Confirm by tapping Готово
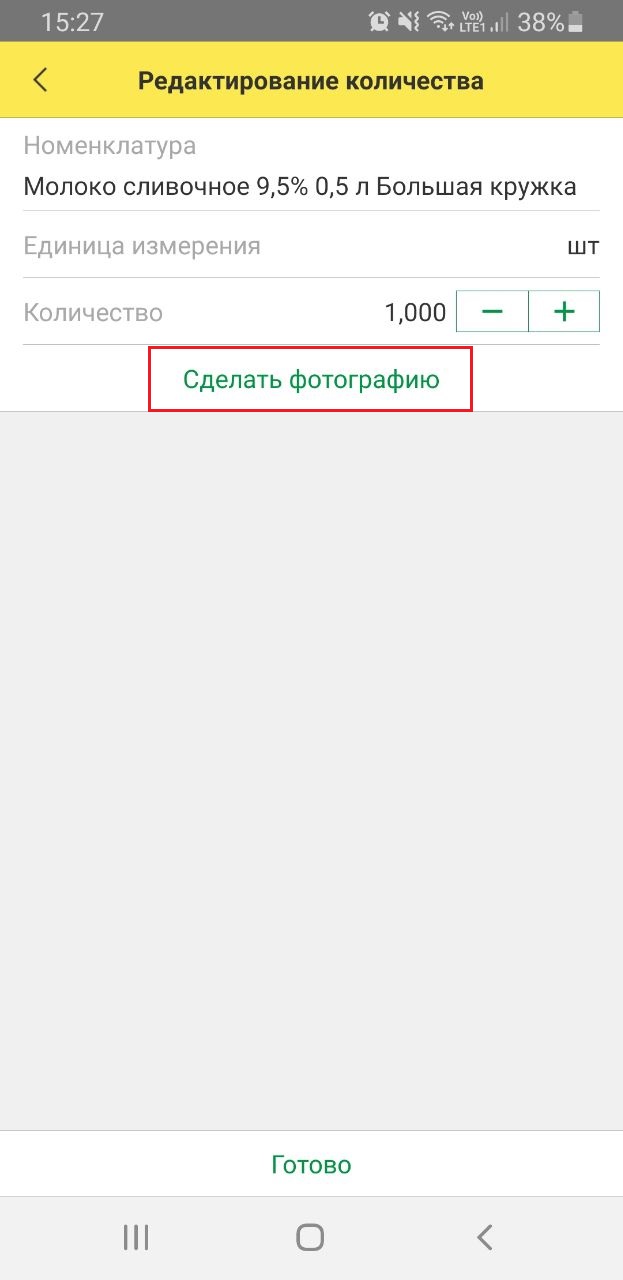 [311, 1164]
